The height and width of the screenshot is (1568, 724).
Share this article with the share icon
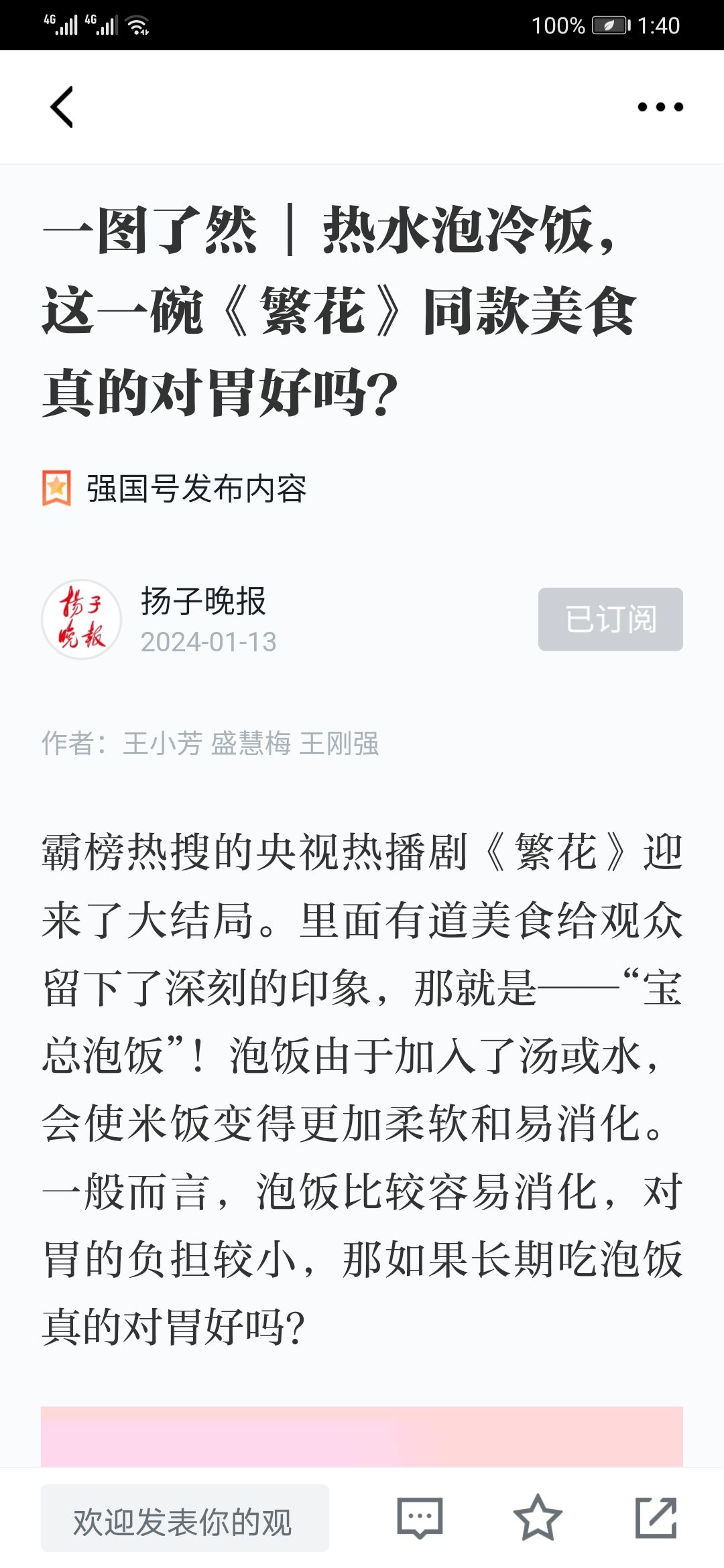[656, 1518]
